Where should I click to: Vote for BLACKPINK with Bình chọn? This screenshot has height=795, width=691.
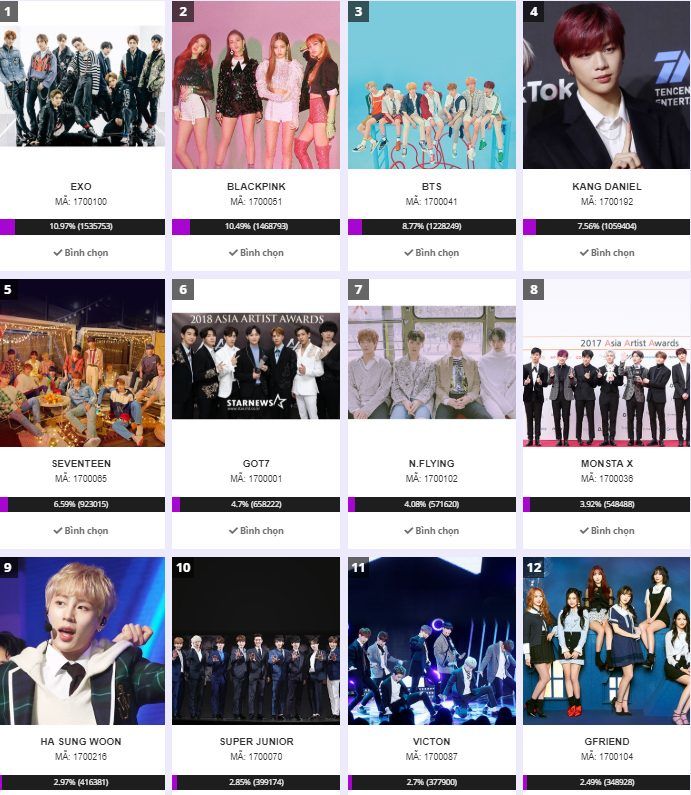[256, 253]
